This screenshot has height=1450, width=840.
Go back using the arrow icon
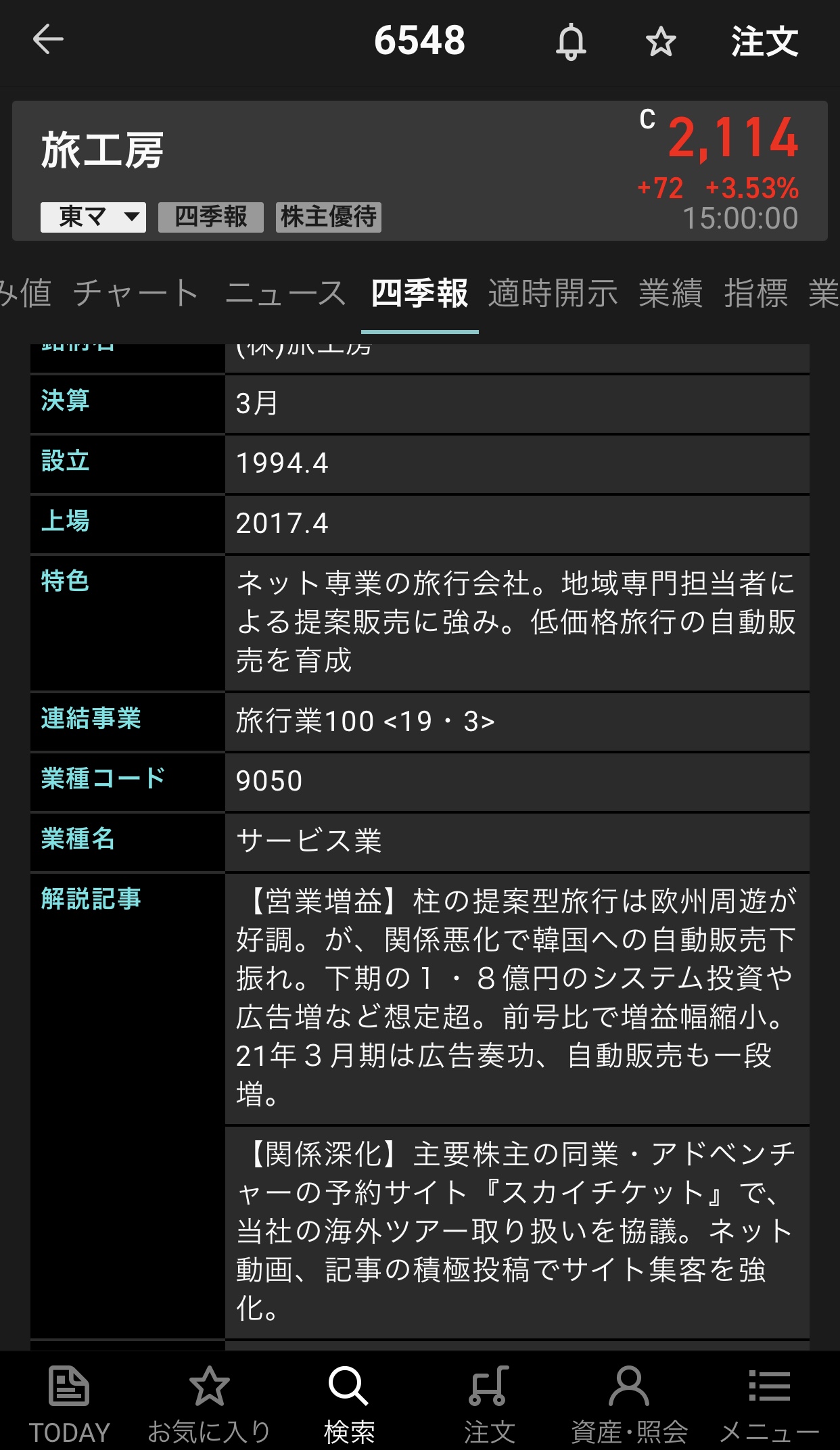pos(48,39)
